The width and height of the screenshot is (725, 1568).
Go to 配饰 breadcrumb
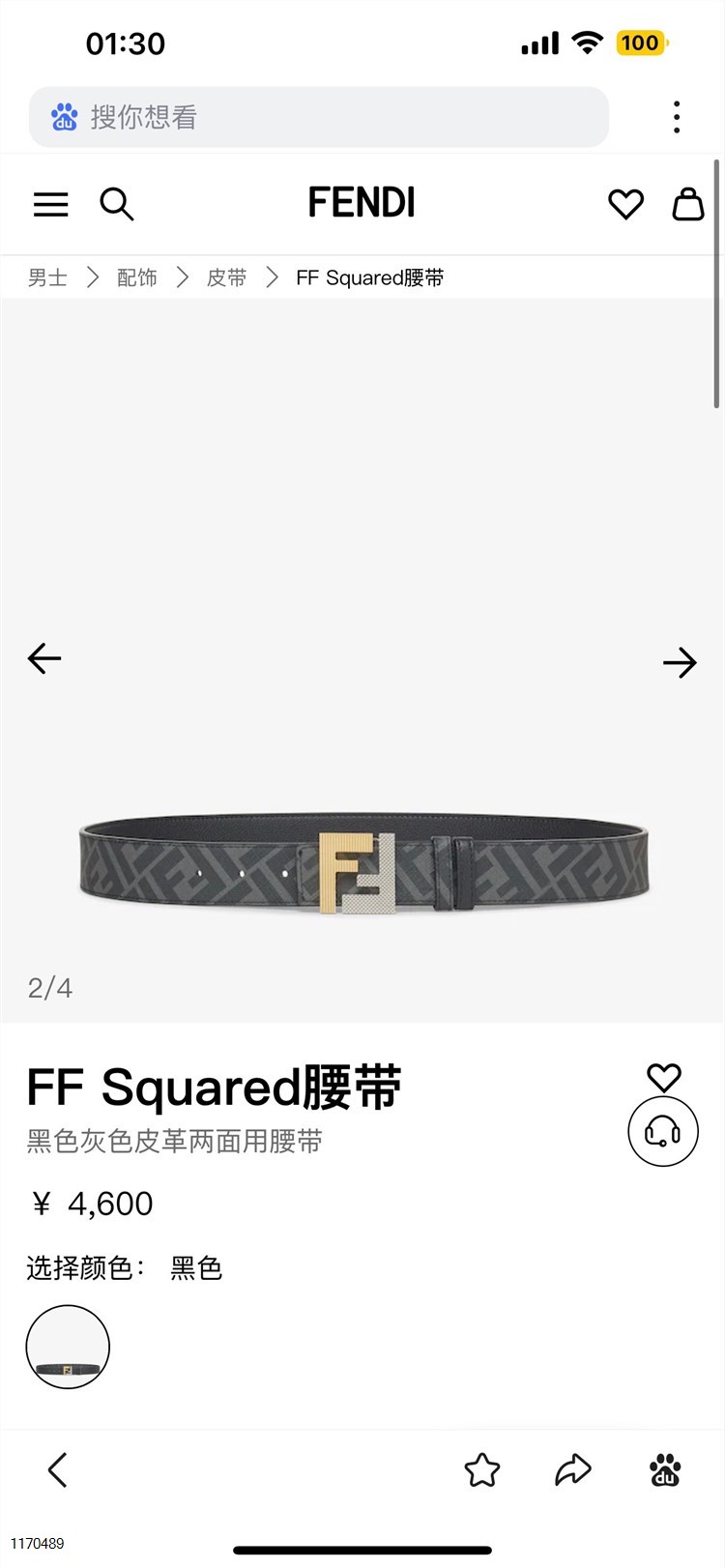coord(136,278)
